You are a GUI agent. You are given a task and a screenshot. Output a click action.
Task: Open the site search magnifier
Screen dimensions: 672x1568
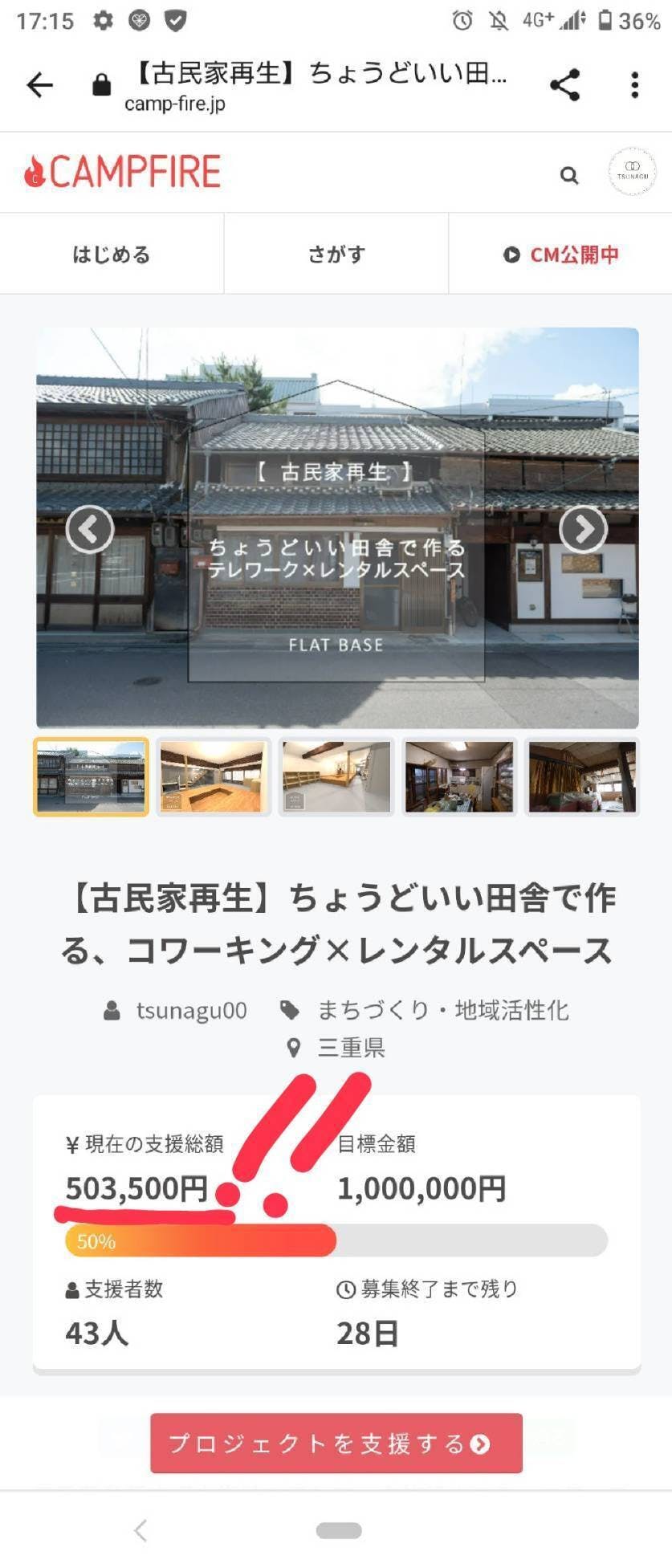point(569,175)
